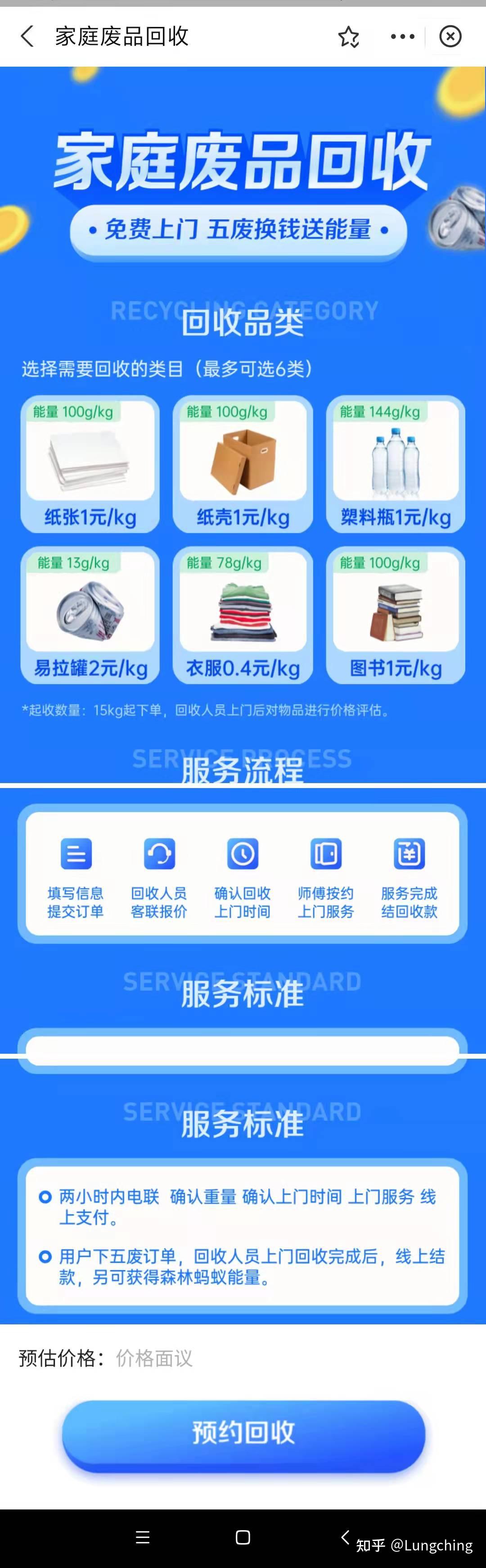This screenshot has height=1568, width=486.
Task: Open the three-dot more options menu
Action: (x=402, y=36)
